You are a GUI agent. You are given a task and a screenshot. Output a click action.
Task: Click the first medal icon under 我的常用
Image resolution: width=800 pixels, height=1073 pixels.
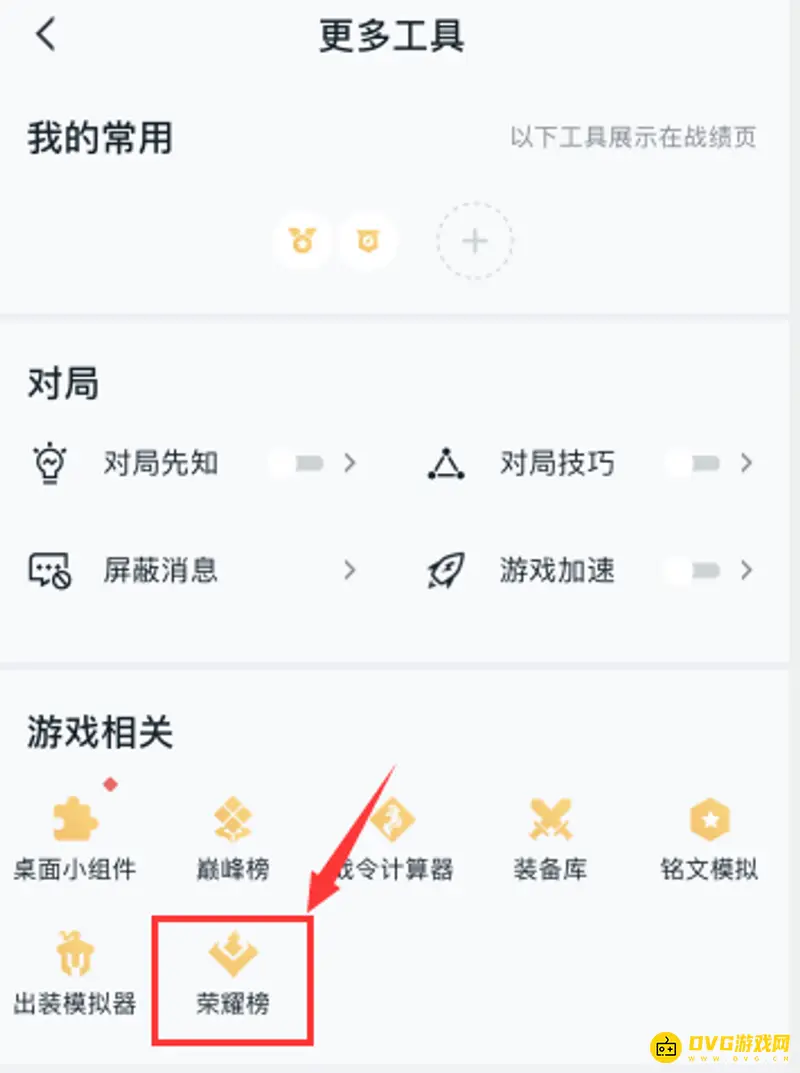303,240
